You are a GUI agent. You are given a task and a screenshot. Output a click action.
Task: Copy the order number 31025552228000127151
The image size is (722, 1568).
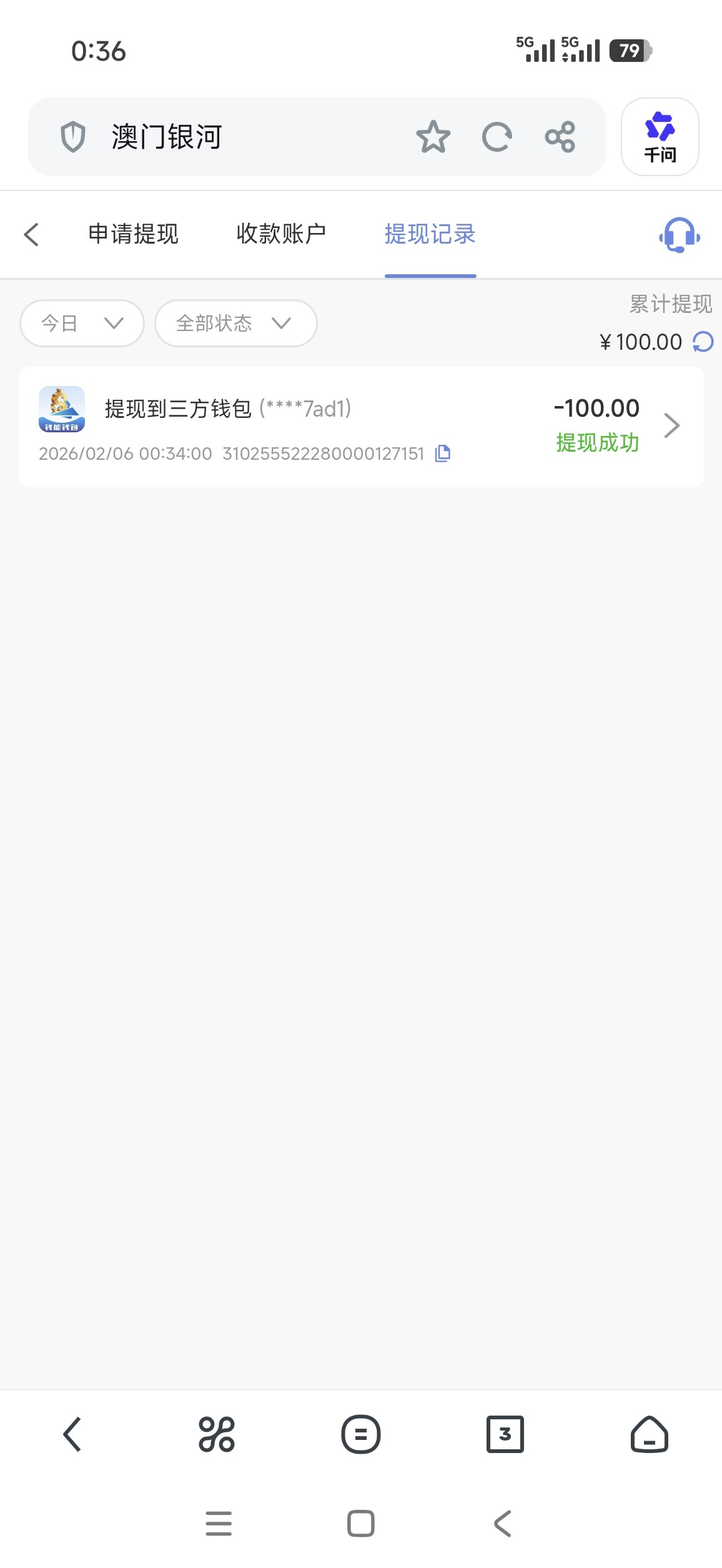point(443,454)
